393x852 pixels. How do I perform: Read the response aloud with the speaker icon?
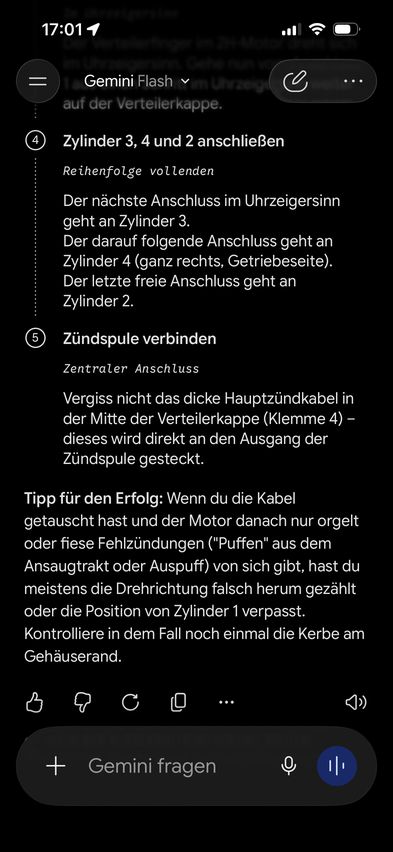click(x=356, y=702)
